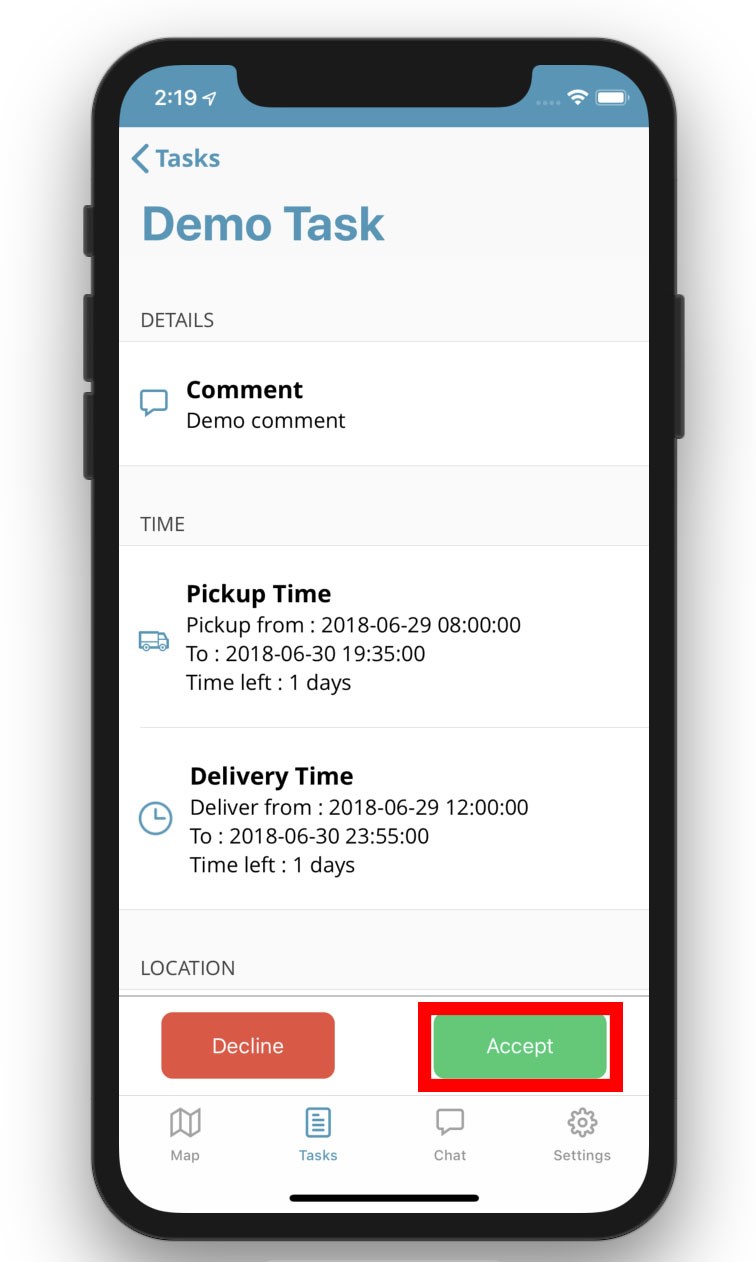The width and height of the screenshot is (756, 1262).
Task: Go back to the Tasks list
Action: click(176, 159)
